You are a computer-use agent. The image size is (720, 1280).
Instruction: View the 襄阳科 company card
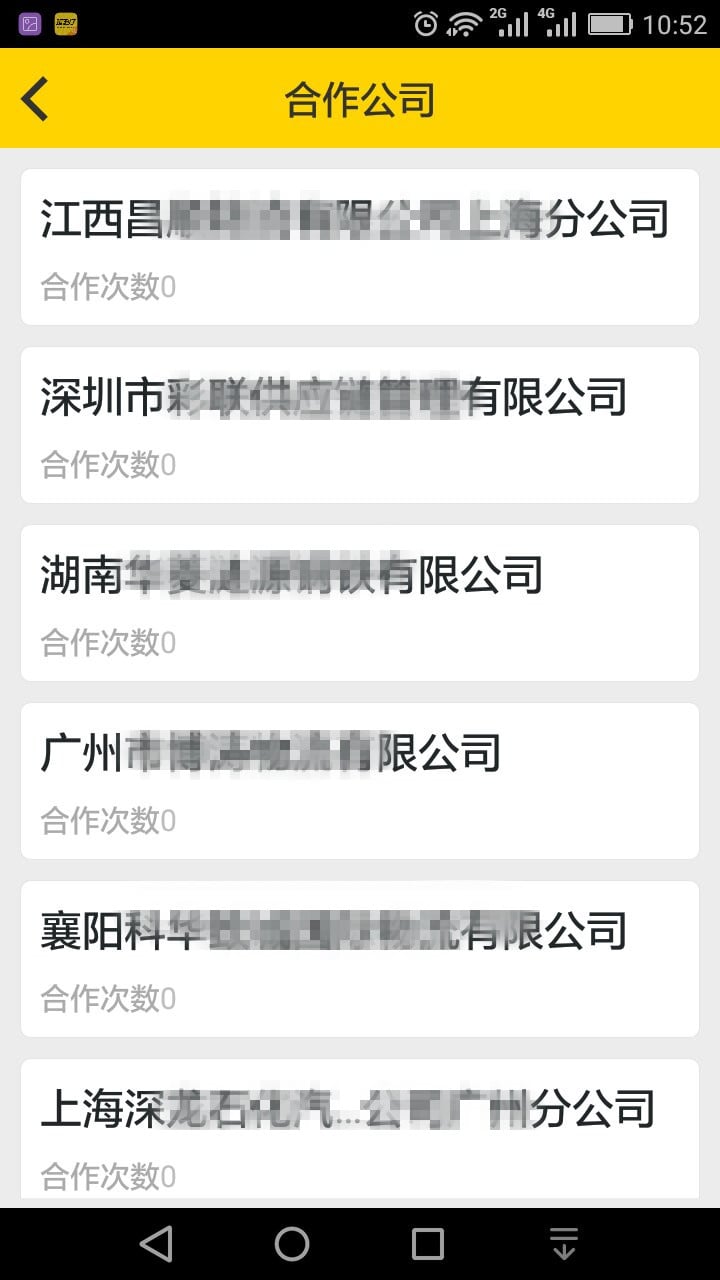coord(360,958)
